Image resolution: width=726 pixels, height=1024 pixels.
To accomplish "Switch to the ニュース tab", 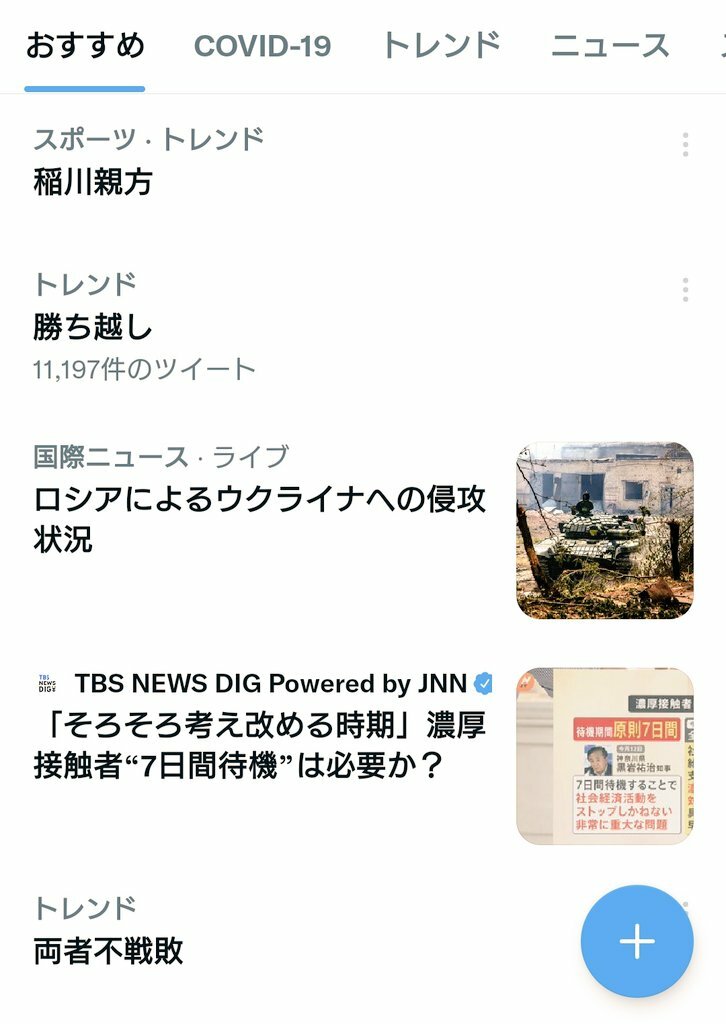I will point(610,46).
